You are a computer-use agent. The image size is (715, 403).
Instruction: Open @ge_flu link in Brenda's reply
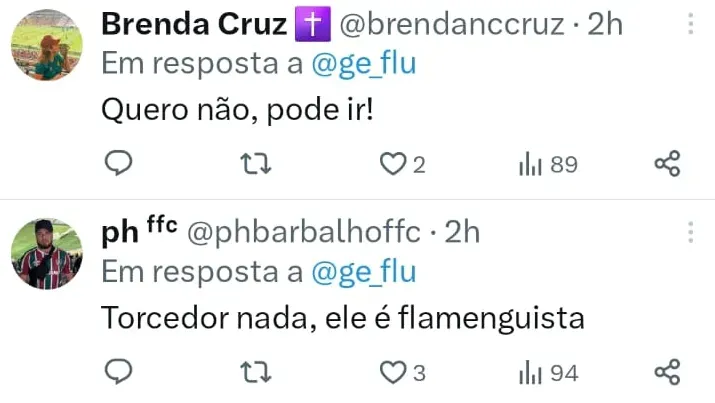(x=364, y=64)
